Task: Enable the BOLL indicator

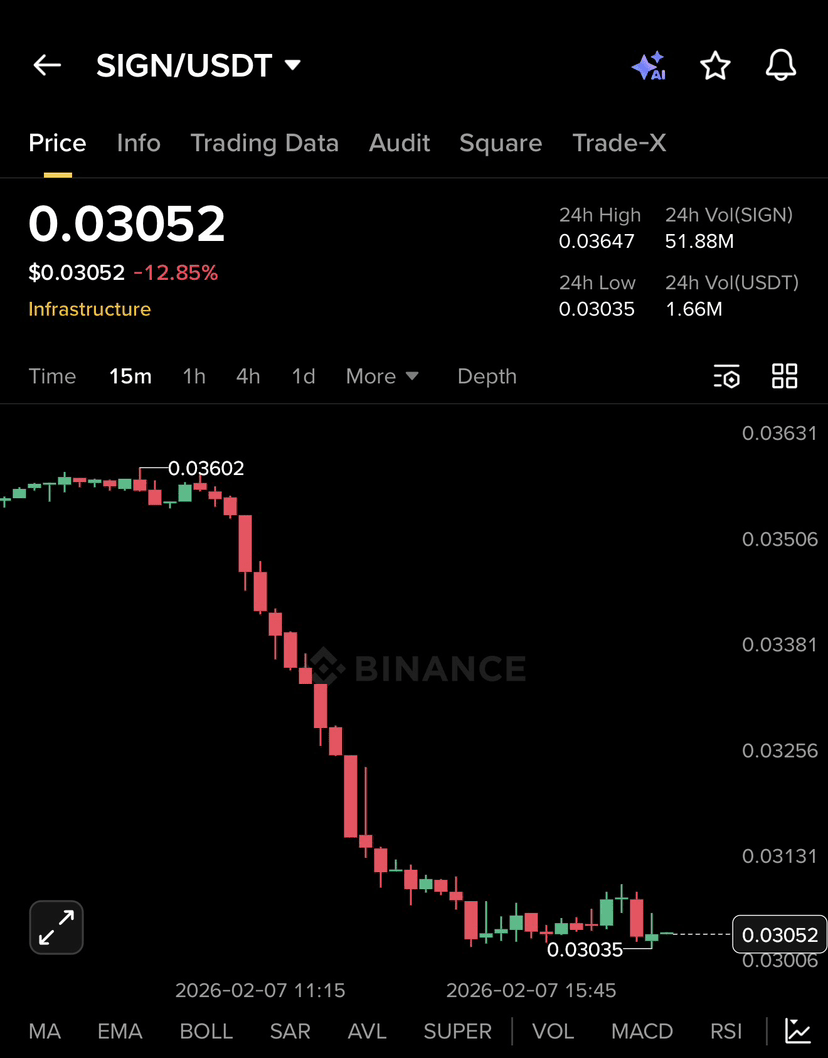Action: coord(206,1031)
